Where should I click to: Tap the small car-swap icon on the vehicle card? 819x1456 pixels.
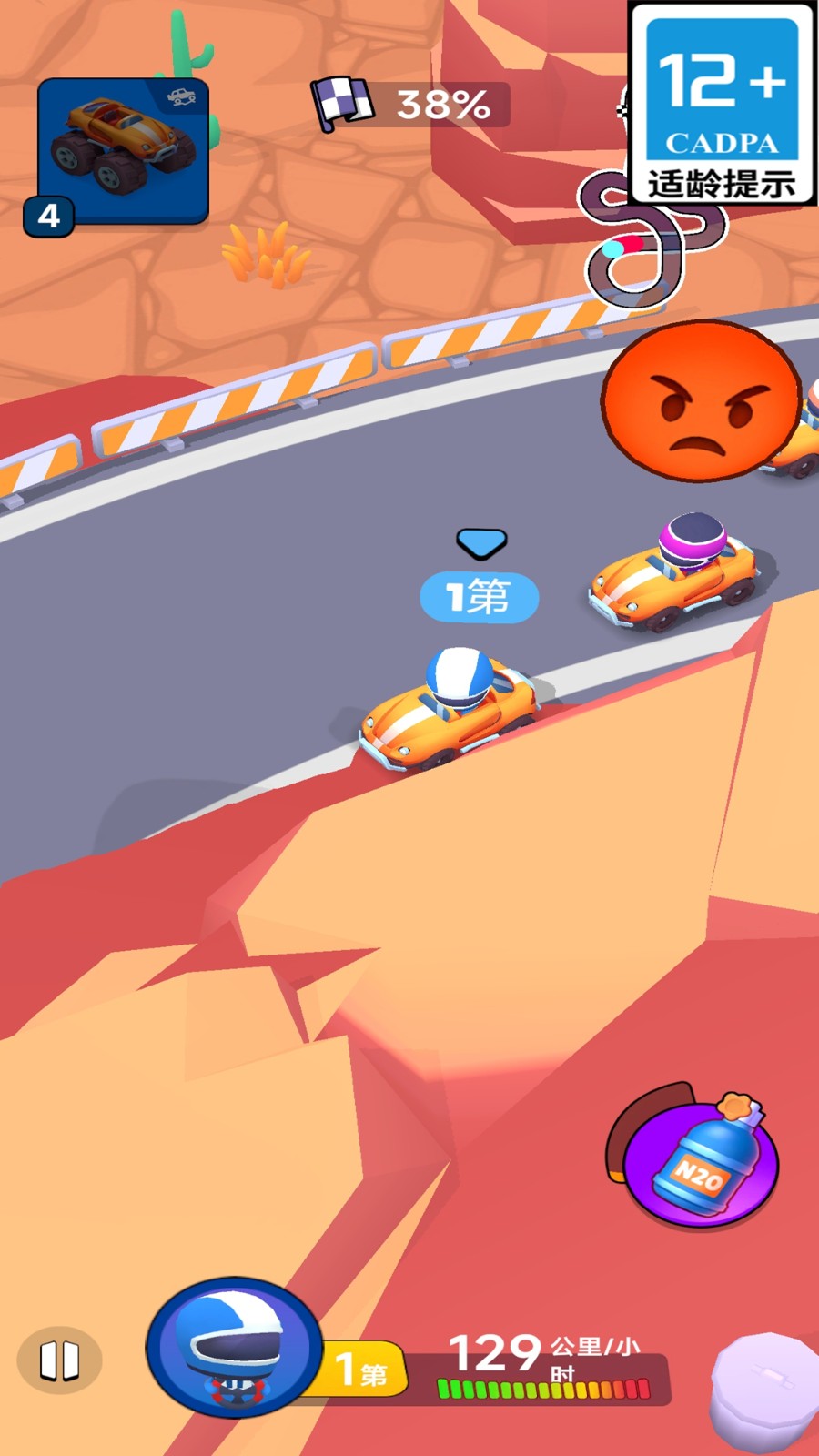click(x=181, y=94)
